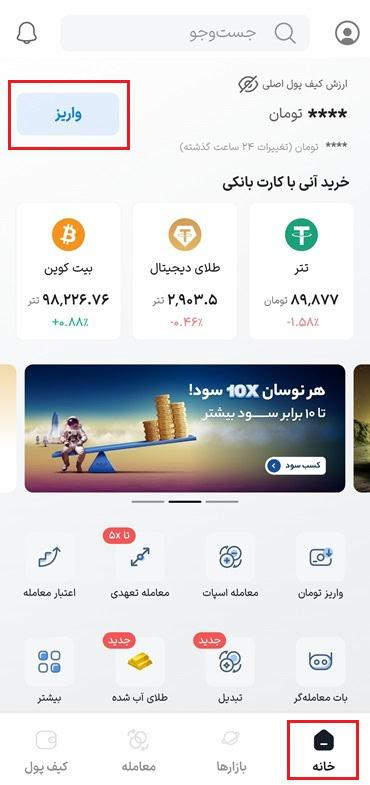Open the طلای دیجیتال card
370x785 pixels.
pos(185,271)
